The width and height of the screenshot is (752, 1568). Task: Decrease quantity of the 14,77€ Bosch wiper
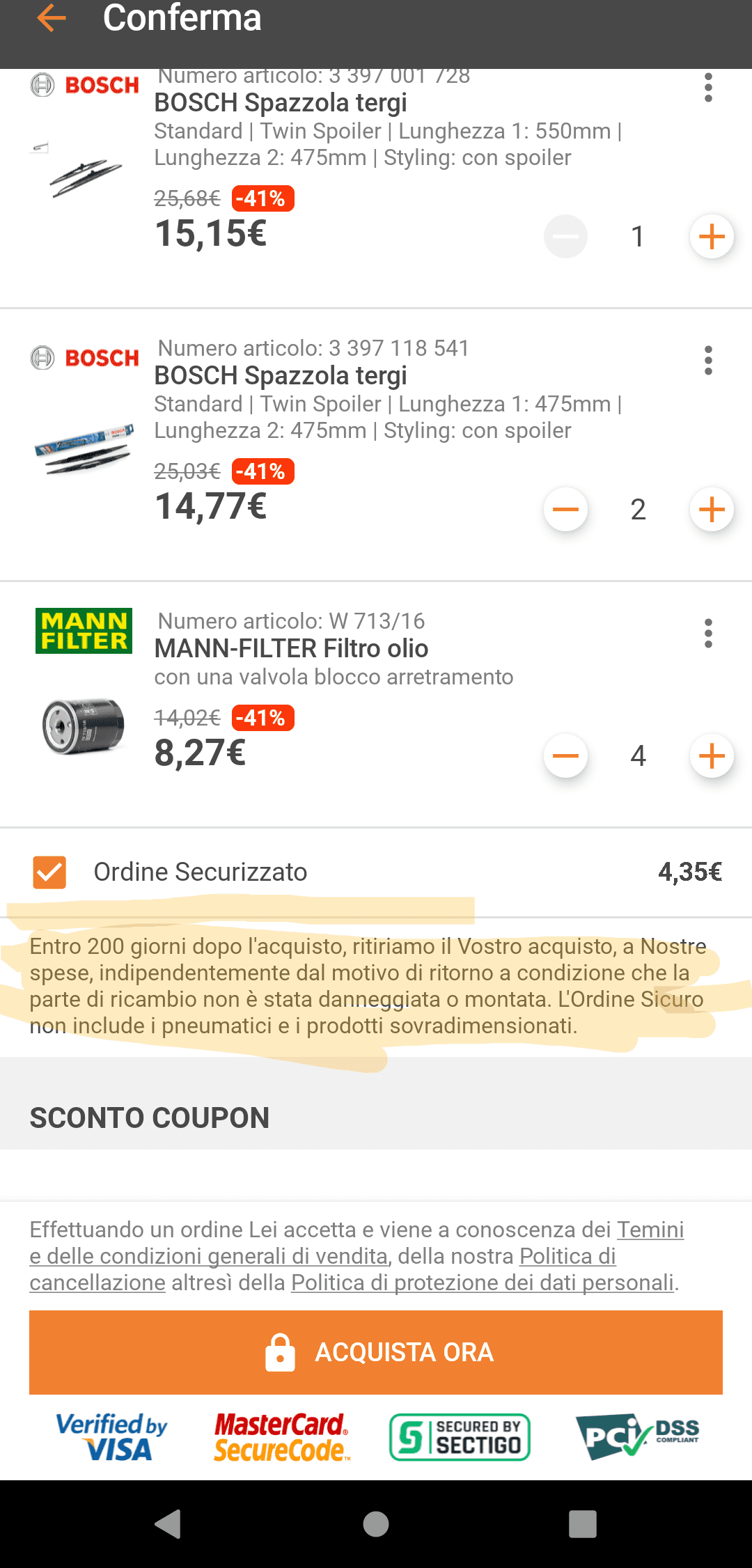[565, 510]
